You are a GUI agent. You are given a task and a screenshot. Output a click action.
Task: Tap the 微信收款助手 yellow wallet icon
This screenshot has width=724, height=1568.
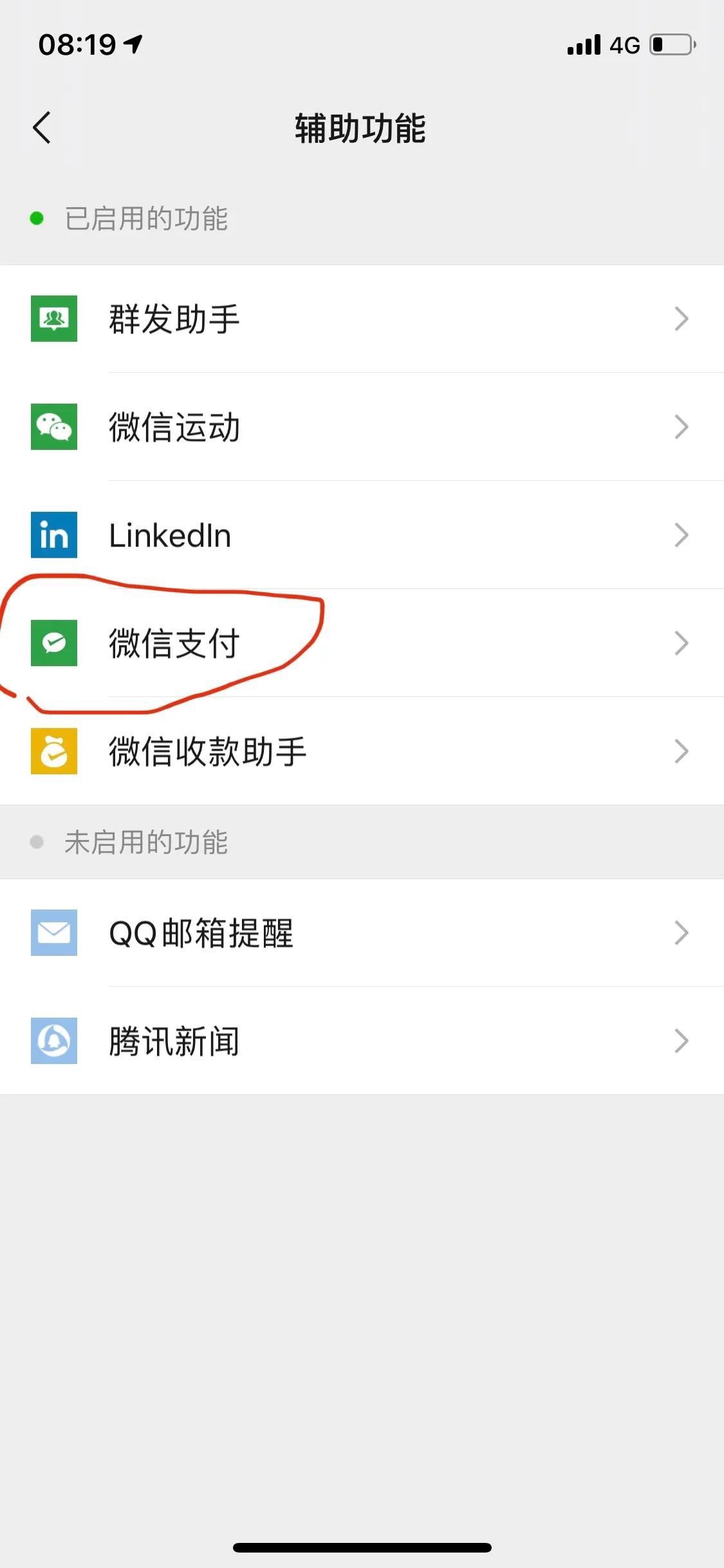pyautogui.click(x=54, y=751)
